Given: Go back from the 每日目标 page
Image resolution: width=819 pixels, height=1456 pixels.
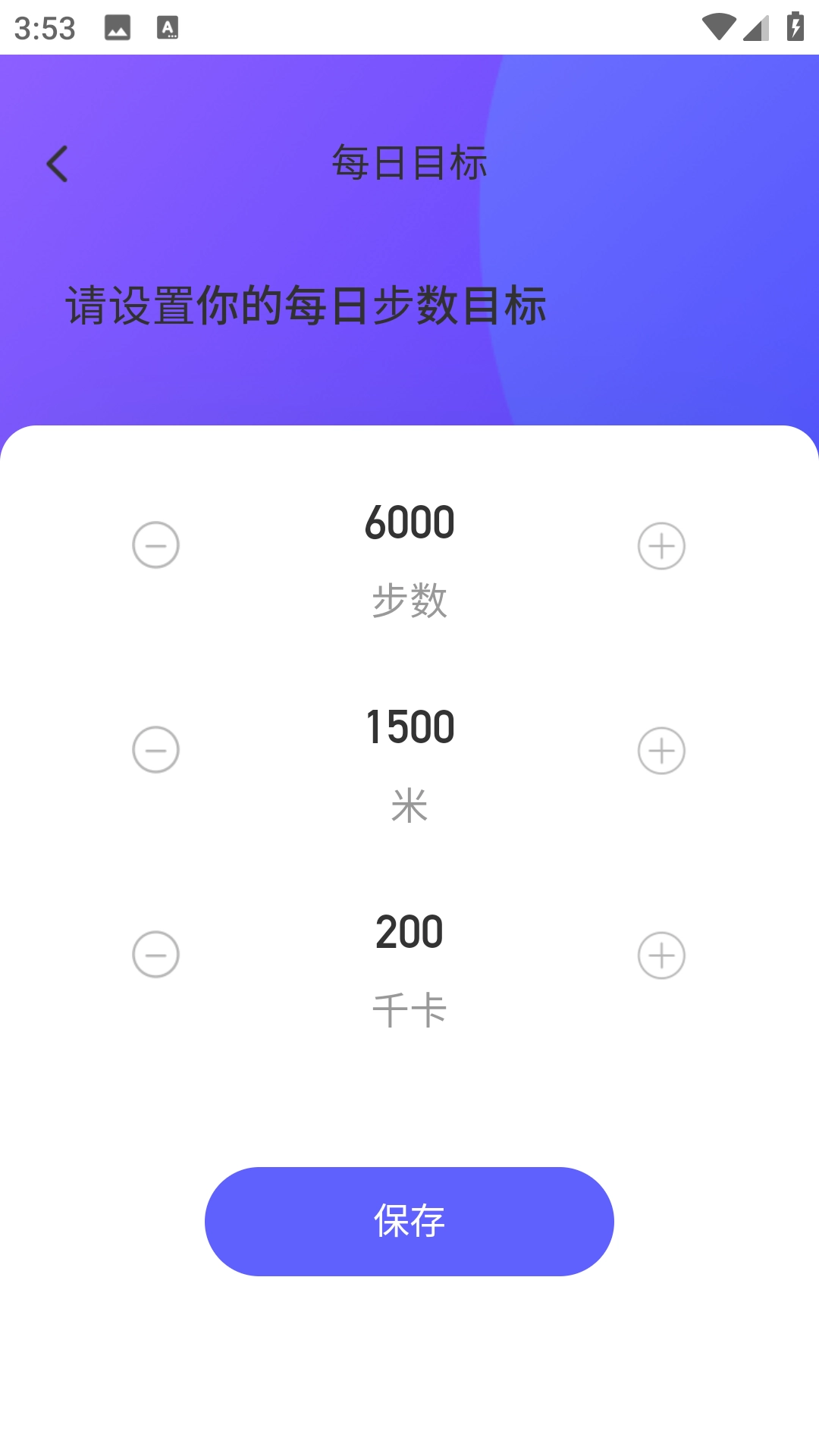Looking at the screenshot, I should coord(58,164).
